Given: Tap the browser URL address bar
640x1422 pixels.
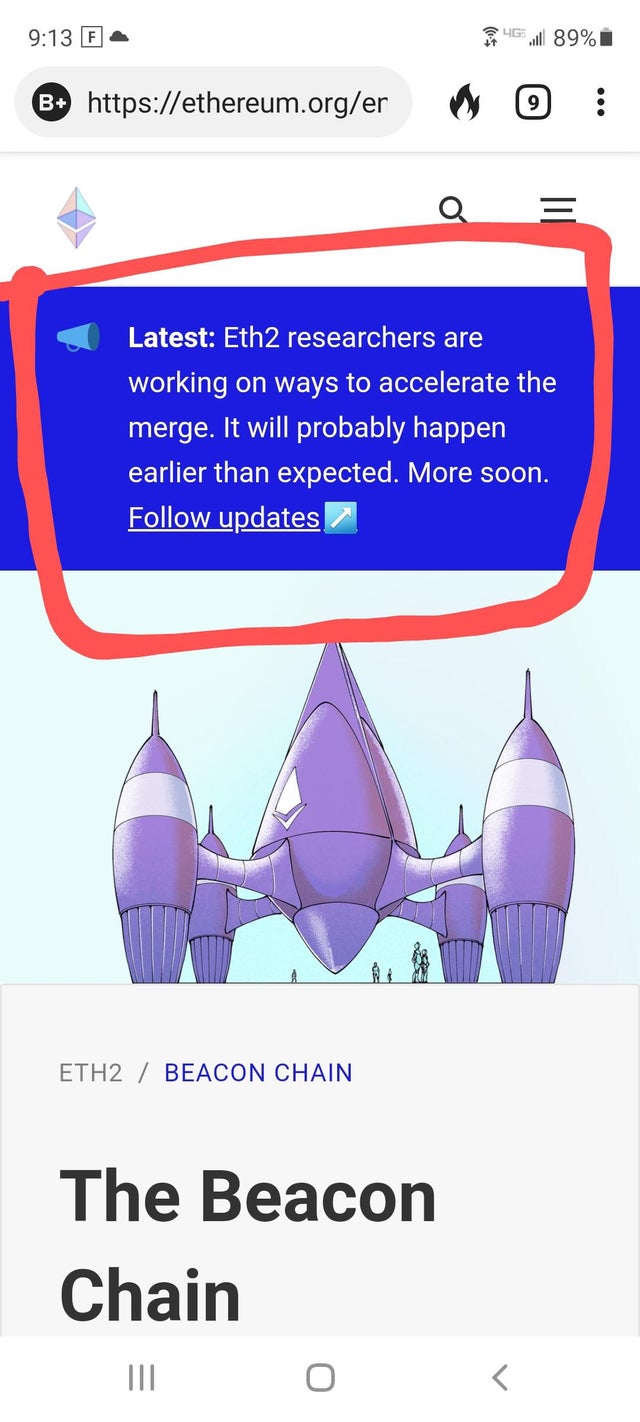Looking at the screenshot, I should click(236, 102).
